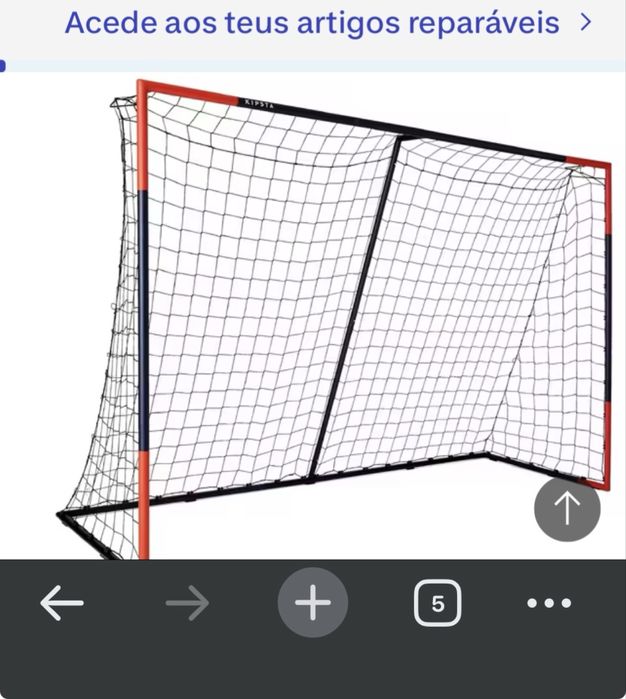Open 'Acede aos teus artigos reparáveis' link
This screenshot has width=626, height=699.
coord(327,22)
